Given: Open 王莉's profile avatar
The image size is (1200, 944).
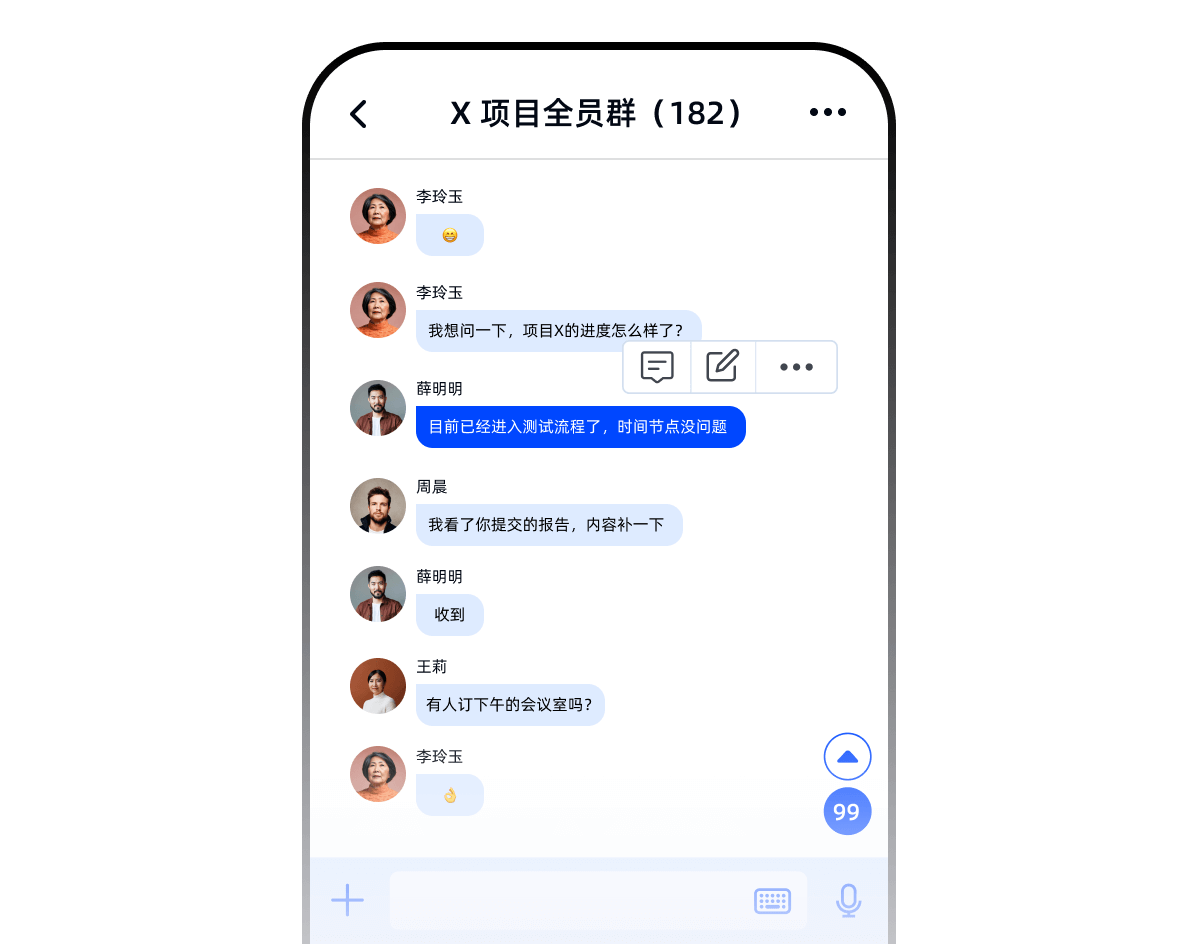Looking at the screenshot, I should 378,686.
